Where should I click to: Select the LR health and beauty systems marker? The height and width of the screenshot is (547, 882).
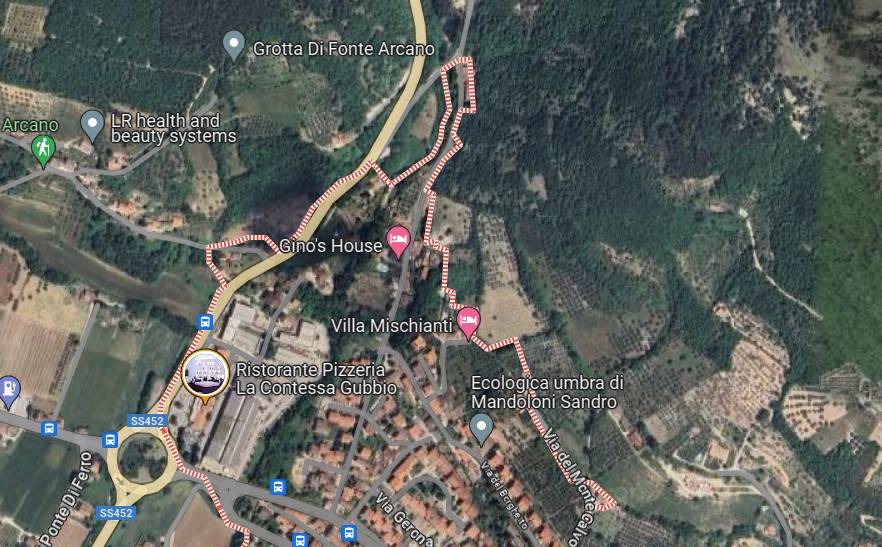pyautogui.click(x=92, y=124)
